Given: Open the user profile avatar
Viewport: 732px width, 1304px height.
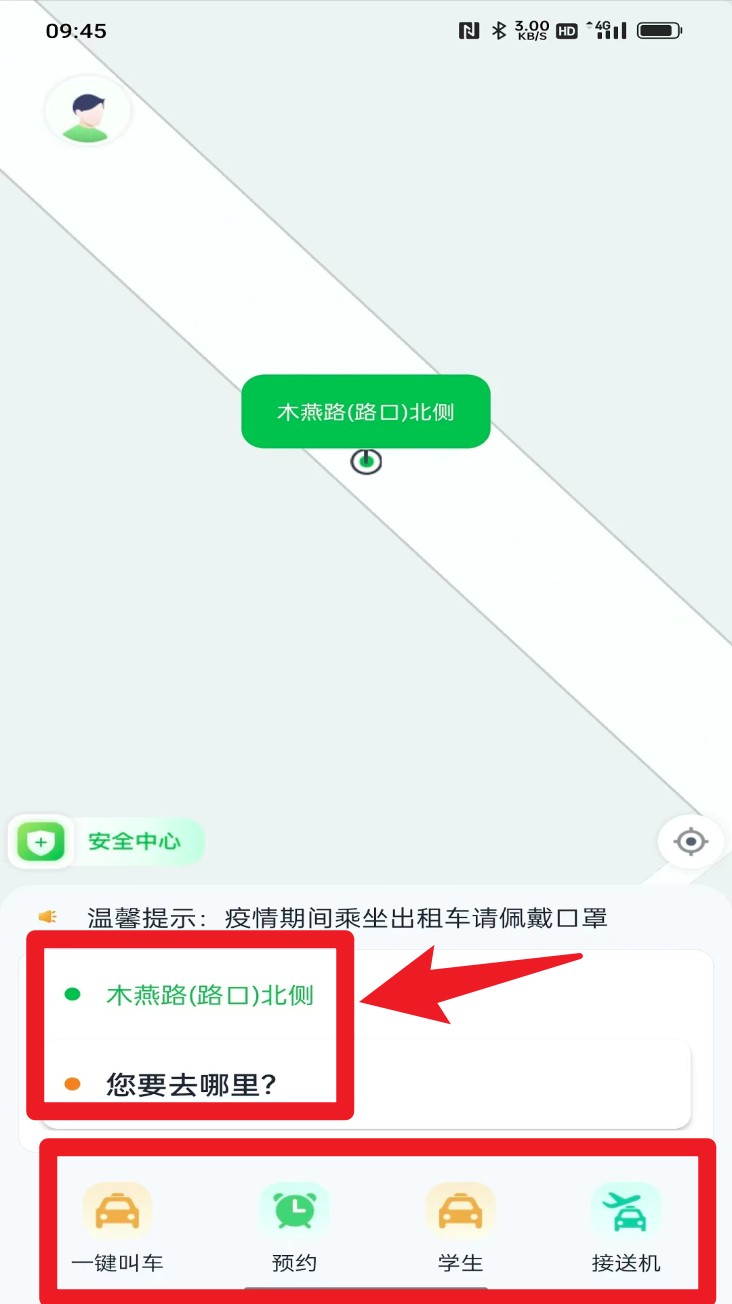Looking at the screenshot, I should (88, 111).
